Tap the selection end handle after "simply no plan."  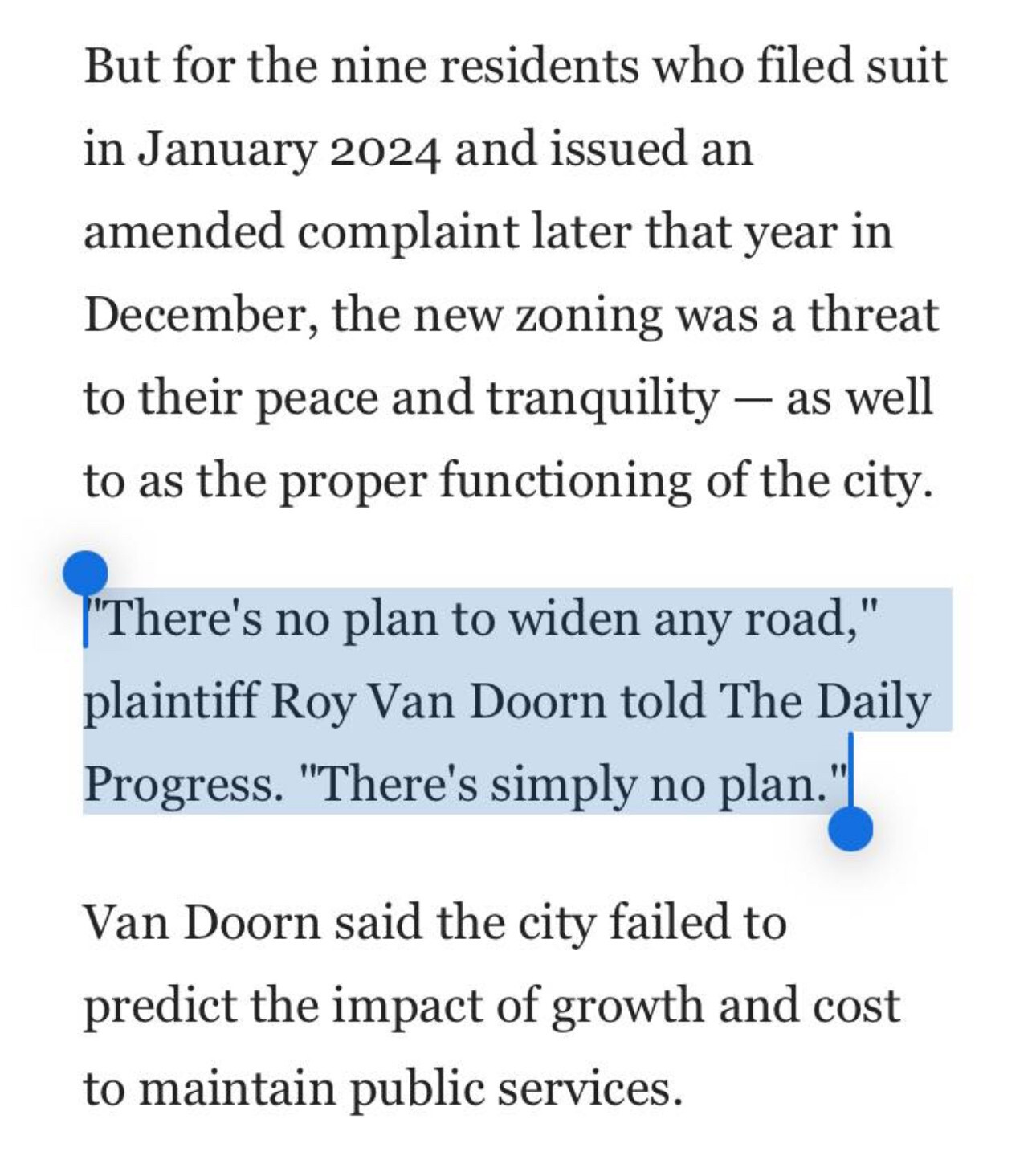[x=850, y=827]
